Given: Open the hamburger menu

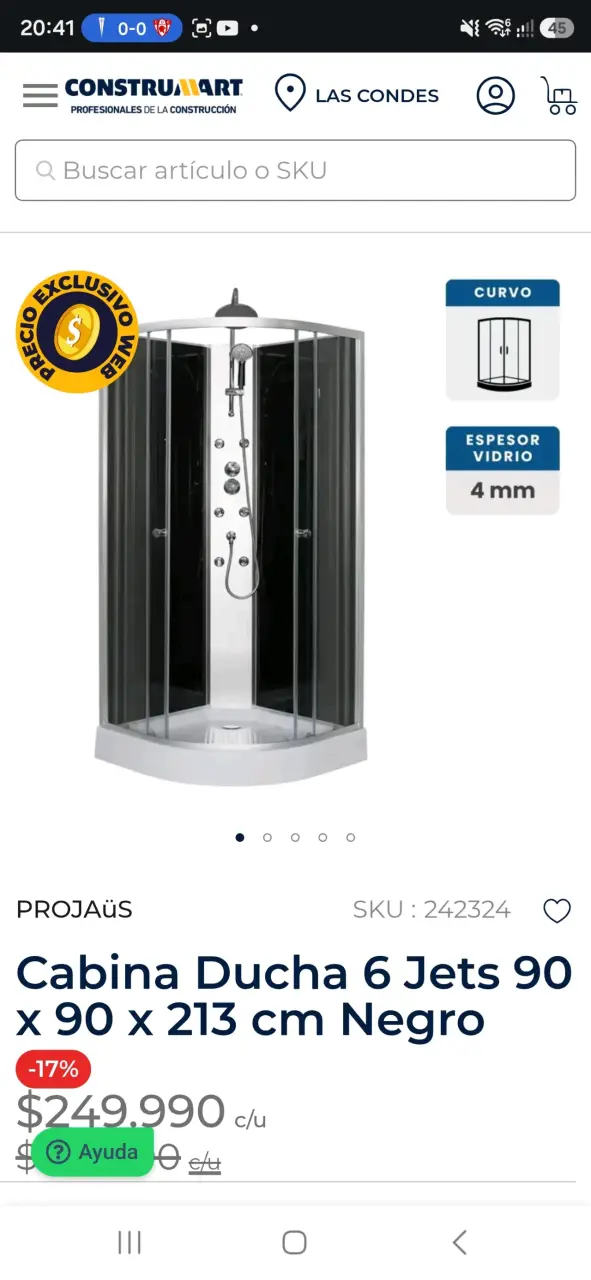Looking at the screenshot, I should coord(40,96).
